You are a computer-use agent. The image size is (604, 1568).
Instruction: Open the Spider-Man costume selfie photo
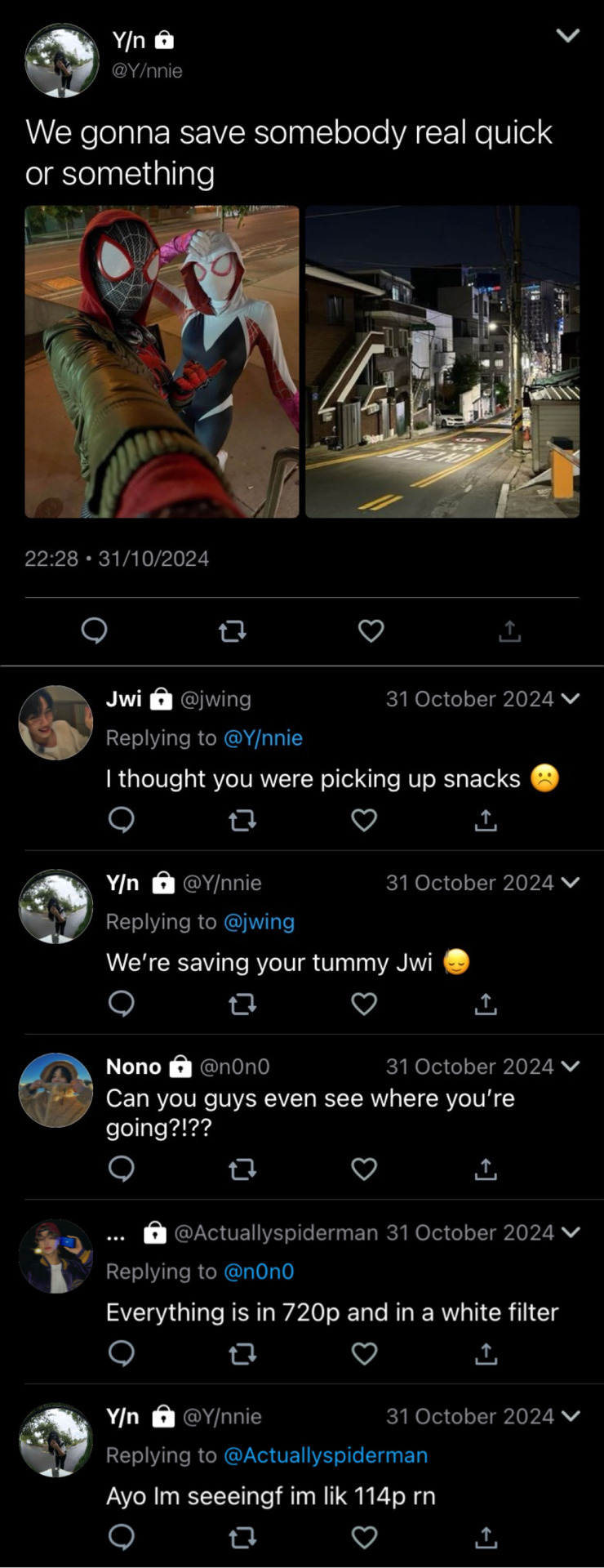point(162,361)
